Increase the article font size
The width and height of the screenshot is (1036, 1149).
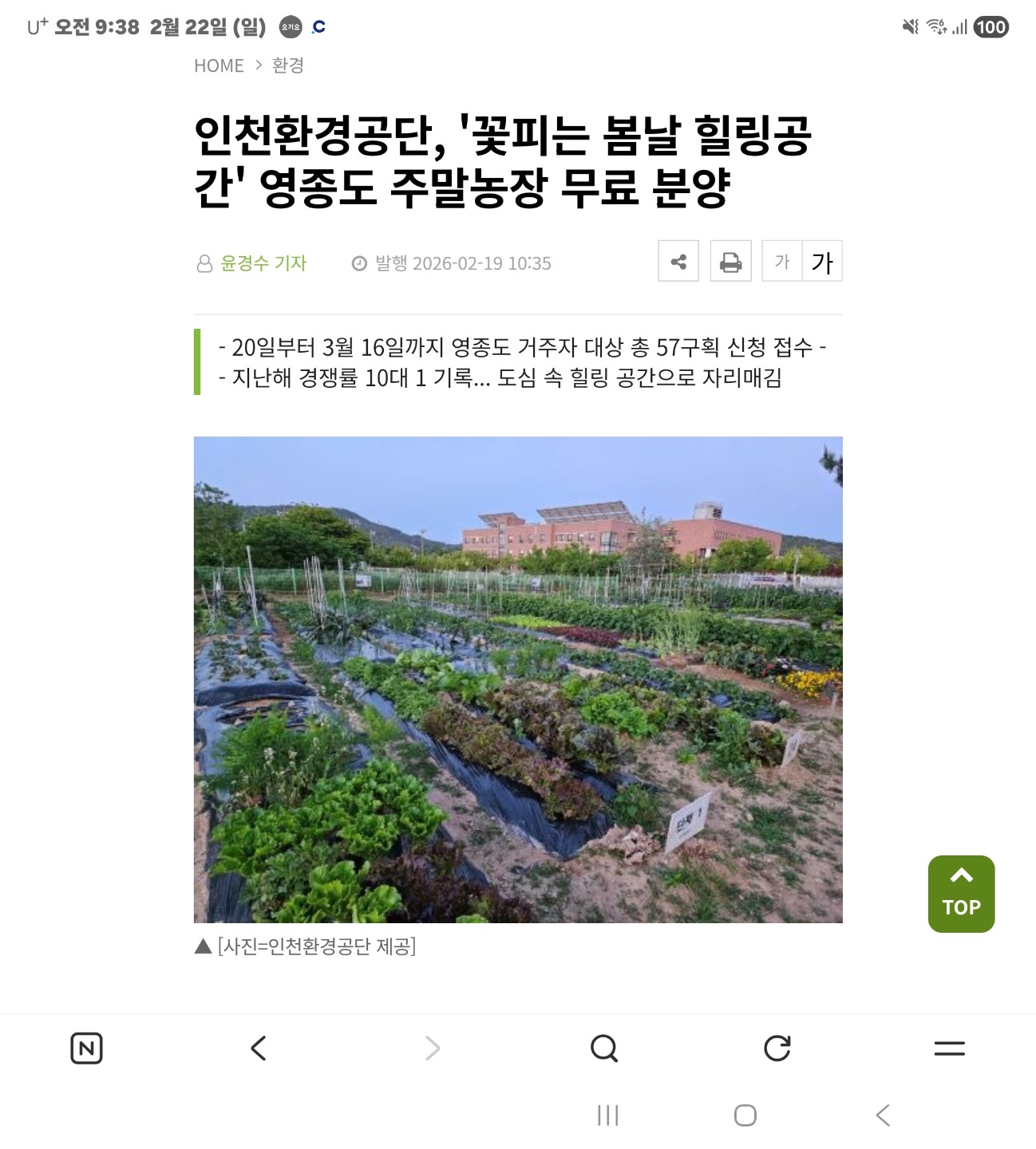point(822,261)
